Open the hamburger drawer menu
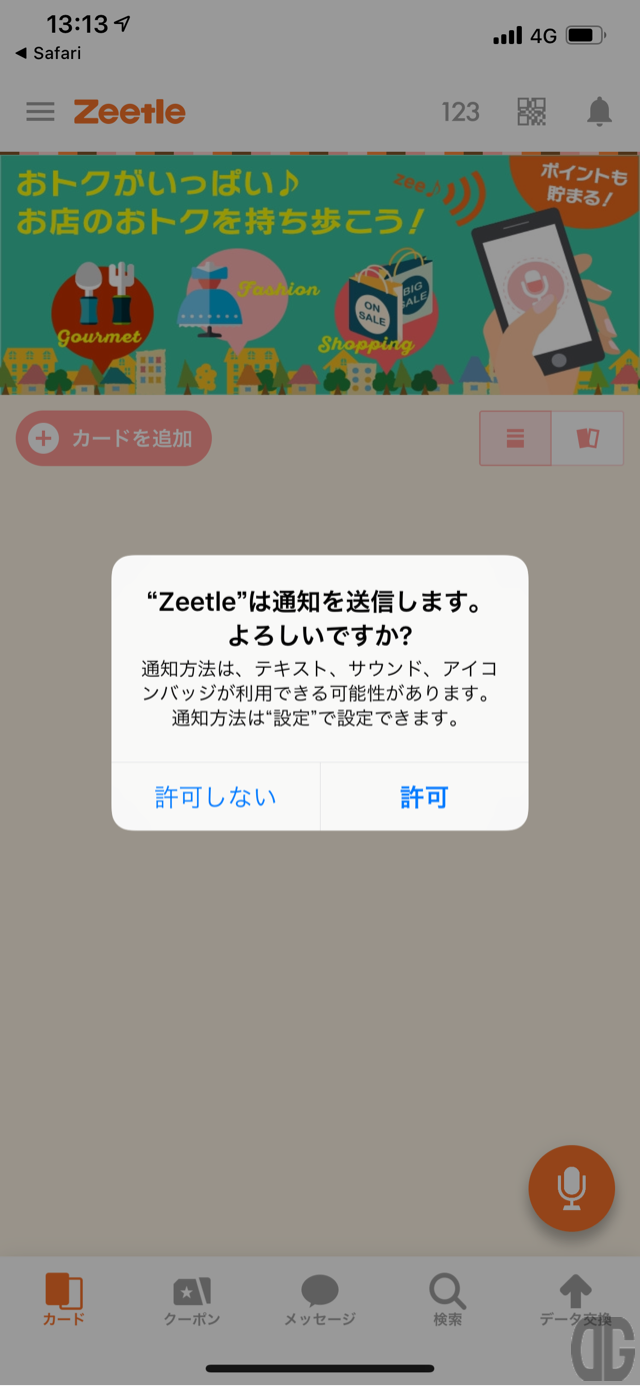Image resolution: width=640 pixels, height=1386 pixels. tap(40, 111)
